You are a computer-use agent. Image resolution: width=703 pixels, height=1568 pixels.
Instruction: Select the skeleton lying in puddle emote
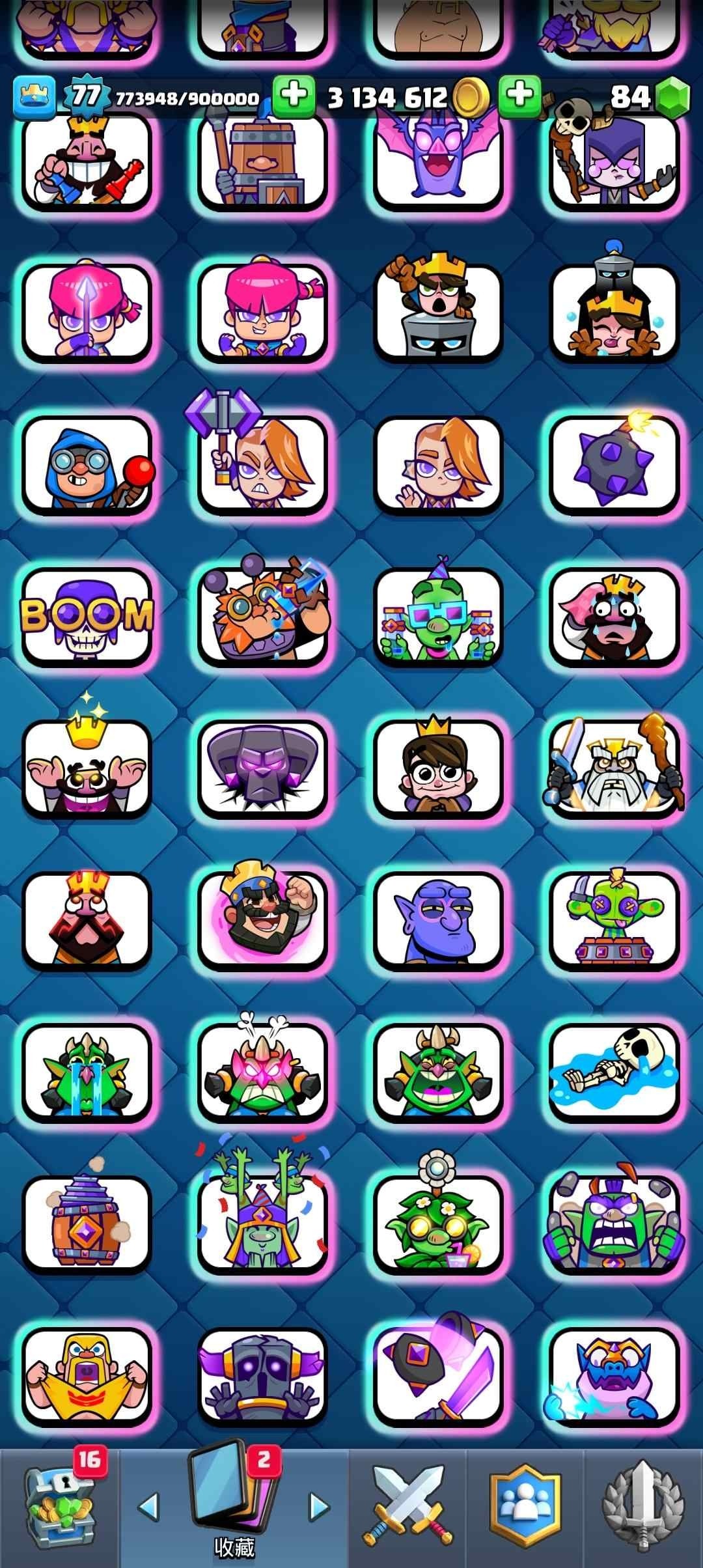[614, 1071]
